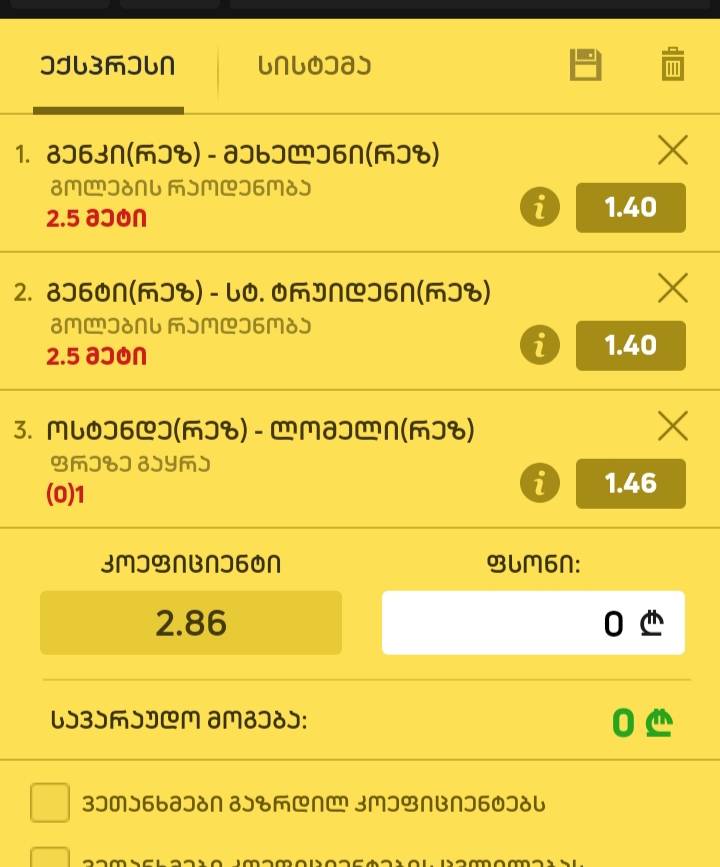The image size is (720, 867).
Task: Delete the სტ. ტრუიდენი bet via X
Action: coord(672,286)
